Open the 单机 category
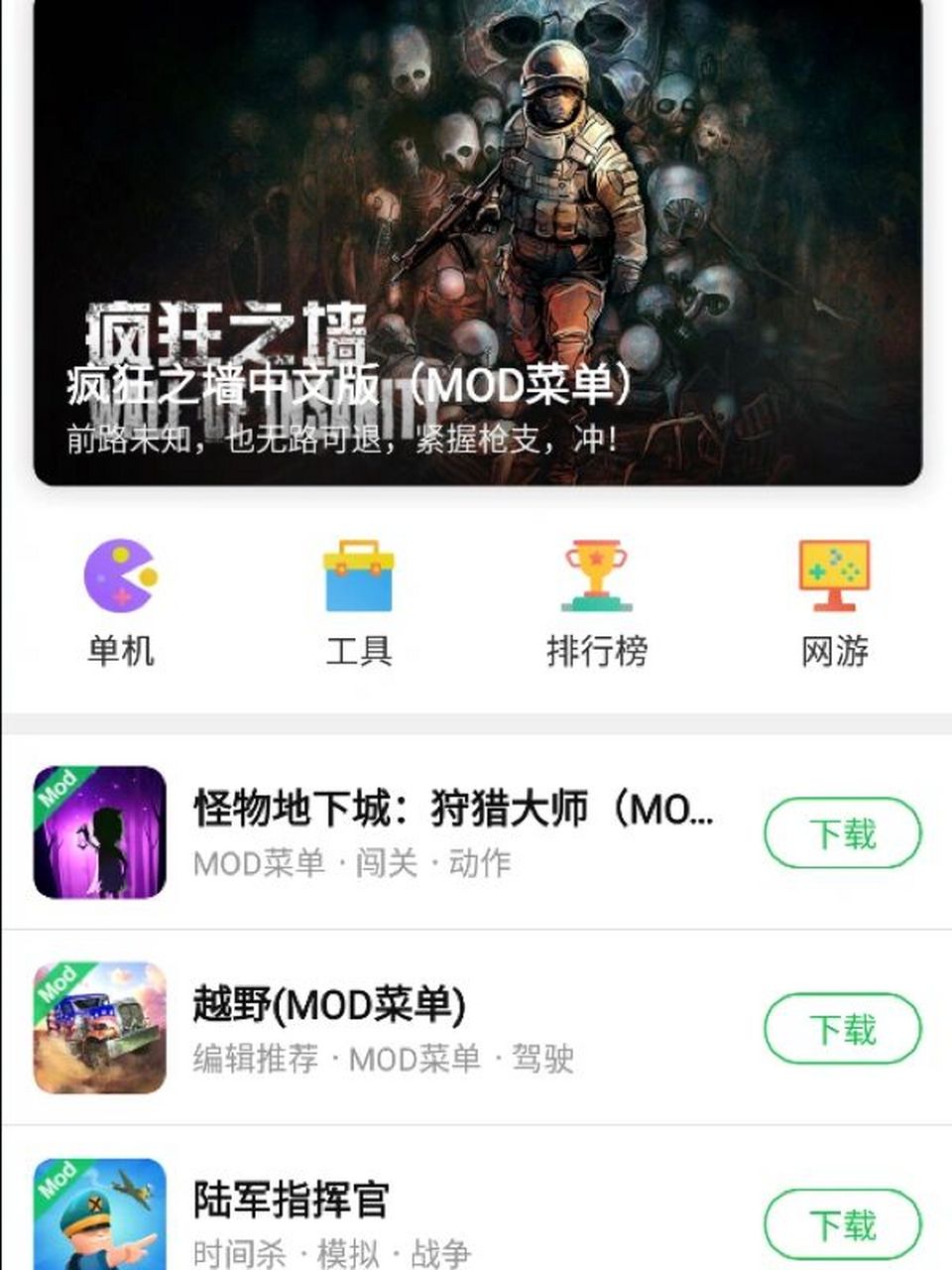 pyautogui.click(x=121, y=601)
